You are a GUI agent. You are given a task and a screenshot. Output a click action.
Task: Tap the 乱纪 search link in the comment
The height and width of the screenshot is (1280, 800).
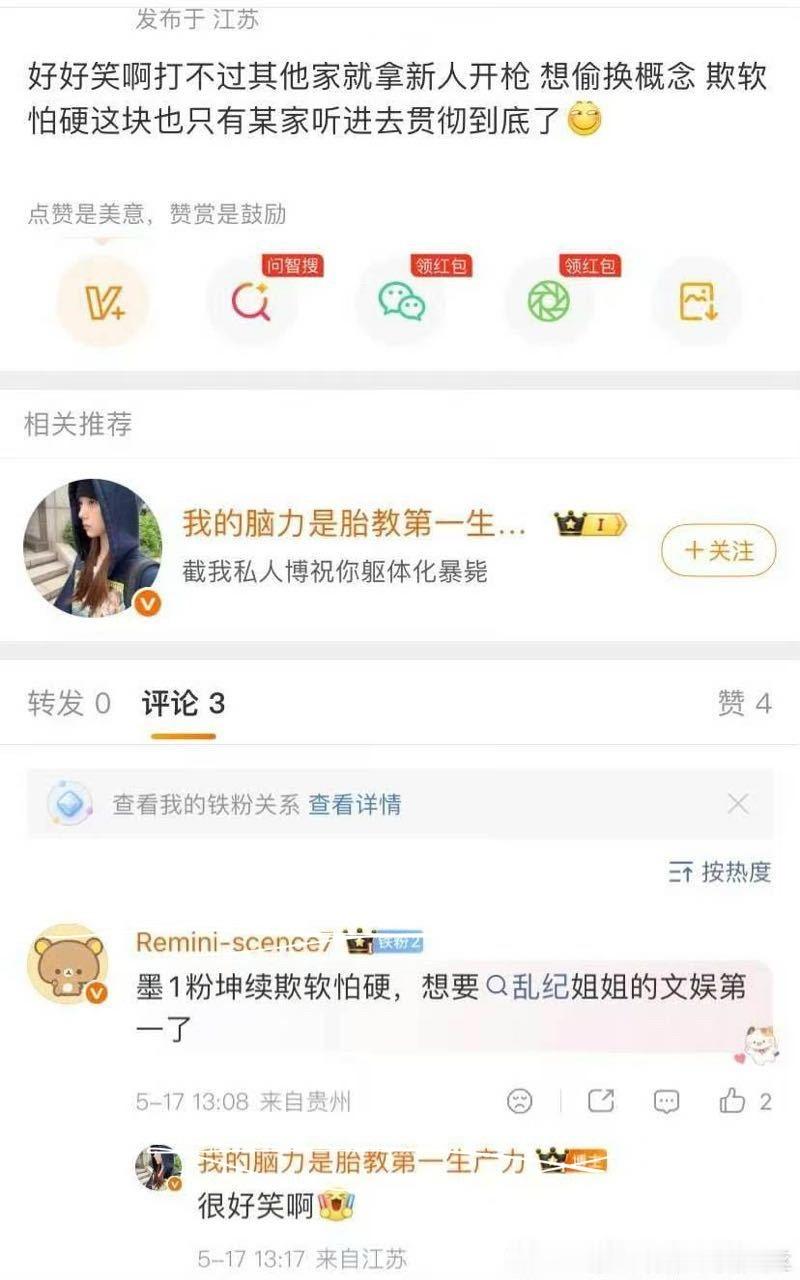(527, 987)
